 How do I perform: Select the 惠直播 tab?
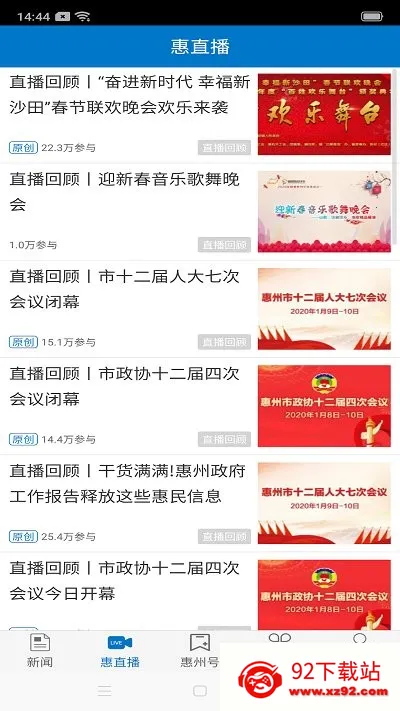[120, 651]
